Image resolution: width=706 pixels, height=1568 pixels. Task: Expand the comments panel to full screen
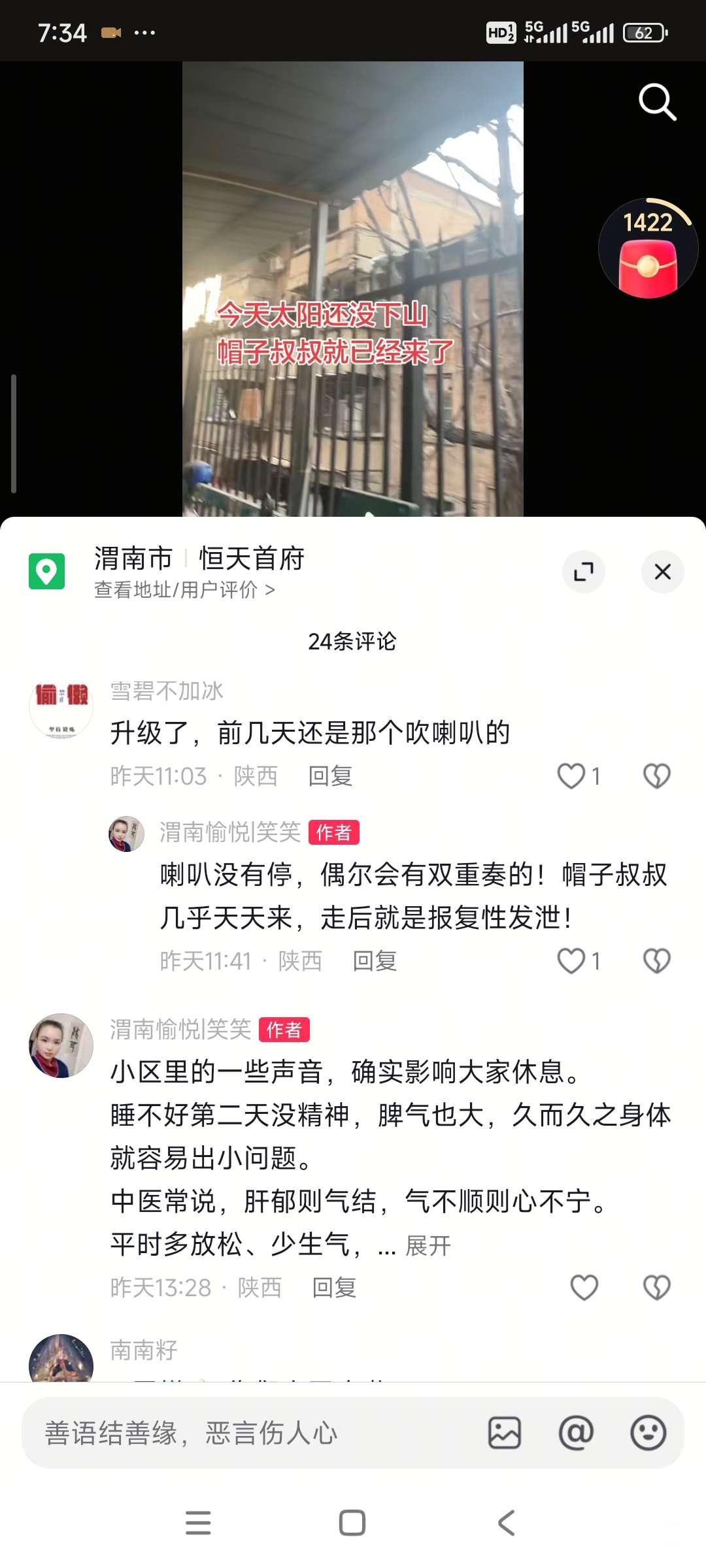coord(583,572)
